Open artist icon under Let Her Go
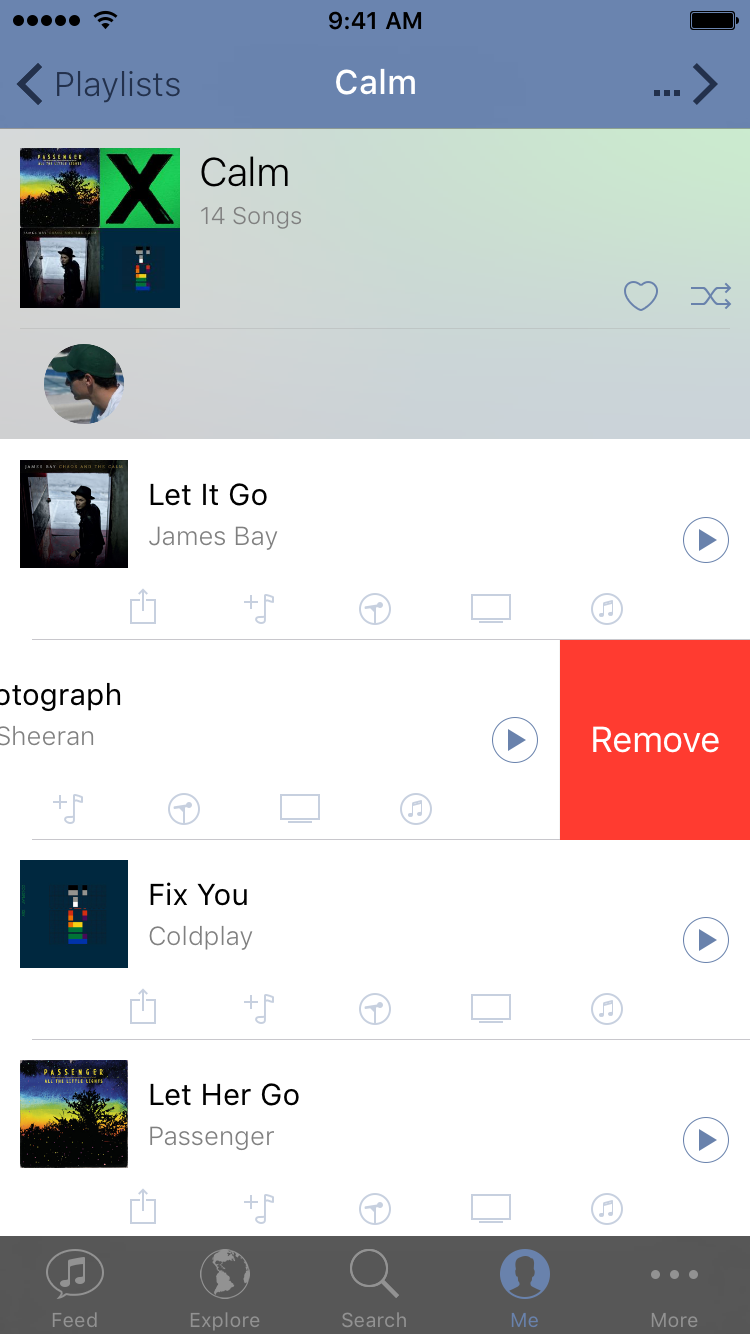Viewport: 750px width, 1334px height. point(375,1208)
